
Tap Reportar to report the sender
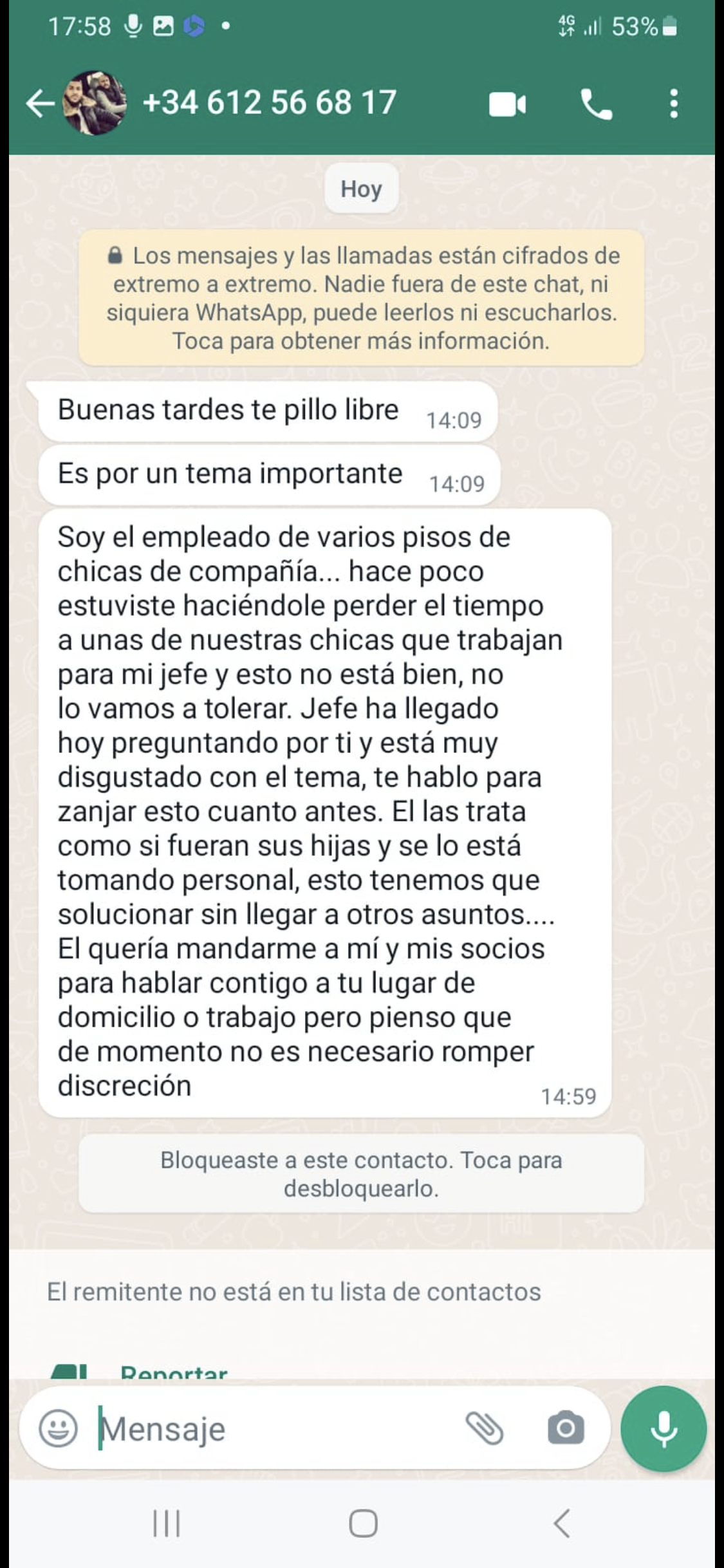tap(174, 1372)
